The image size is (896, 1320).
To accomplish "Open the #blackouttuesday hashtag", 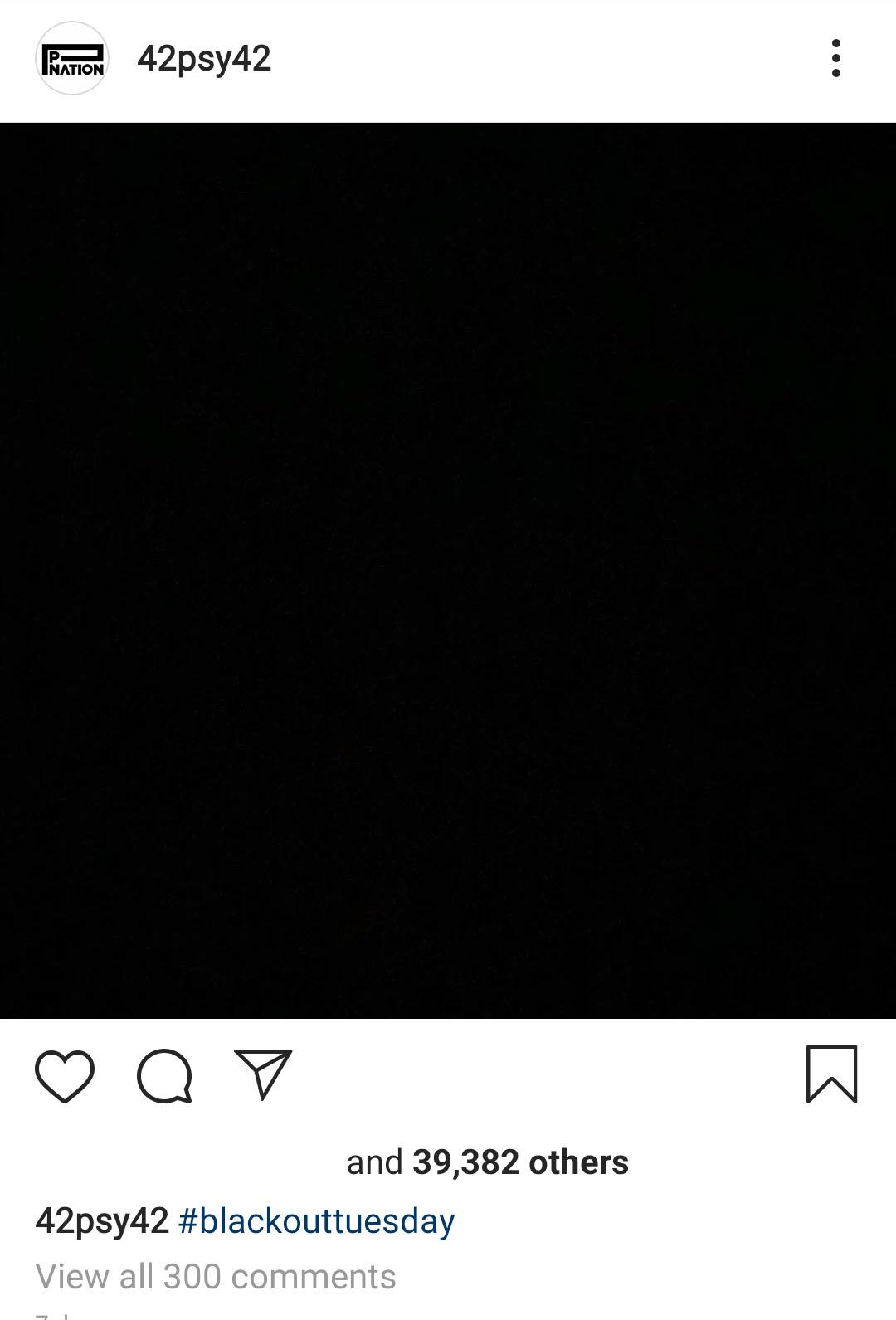I will tap(316, 1221).
